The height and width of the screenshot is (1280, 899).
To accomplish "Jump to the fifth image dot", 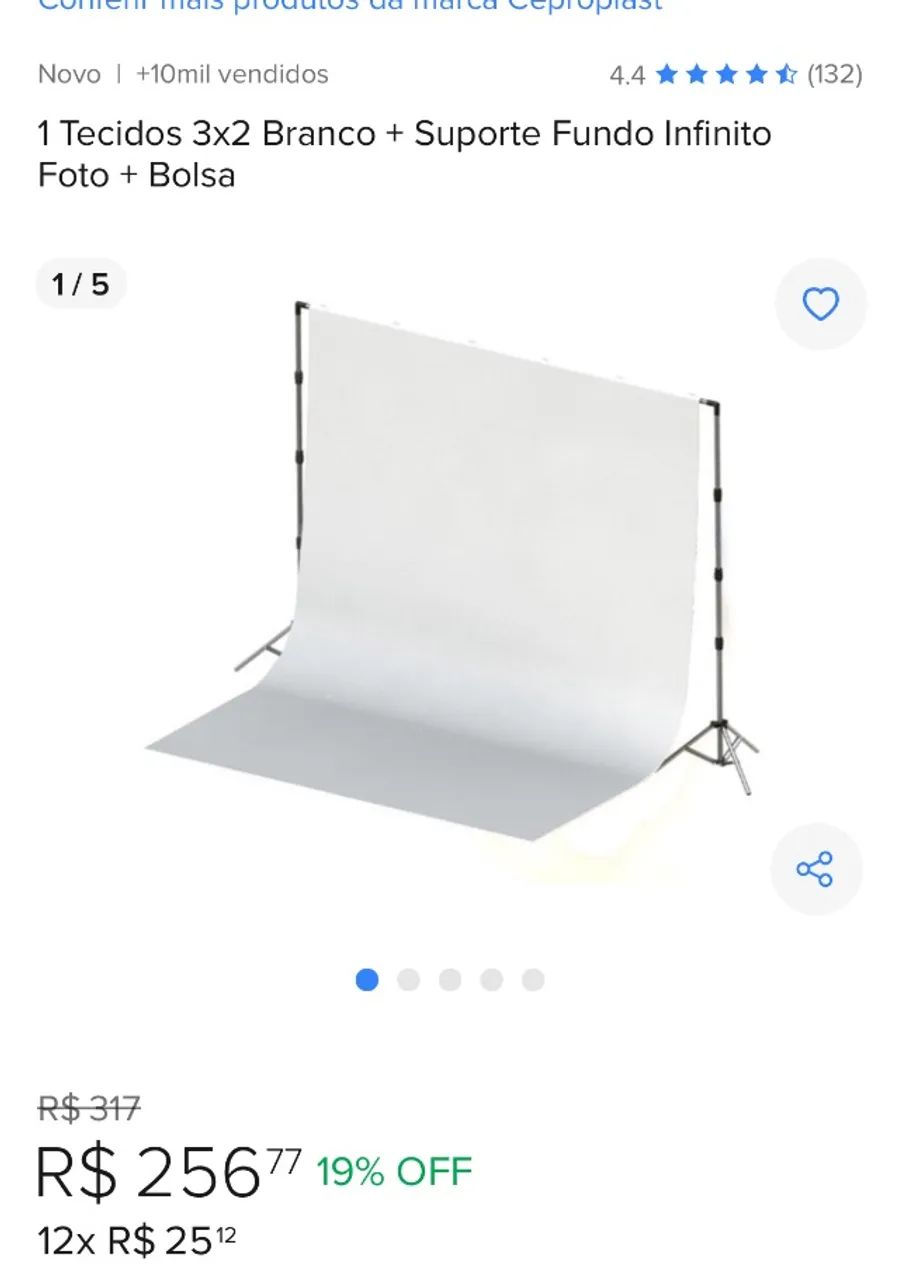I will (x=533, y=980).
